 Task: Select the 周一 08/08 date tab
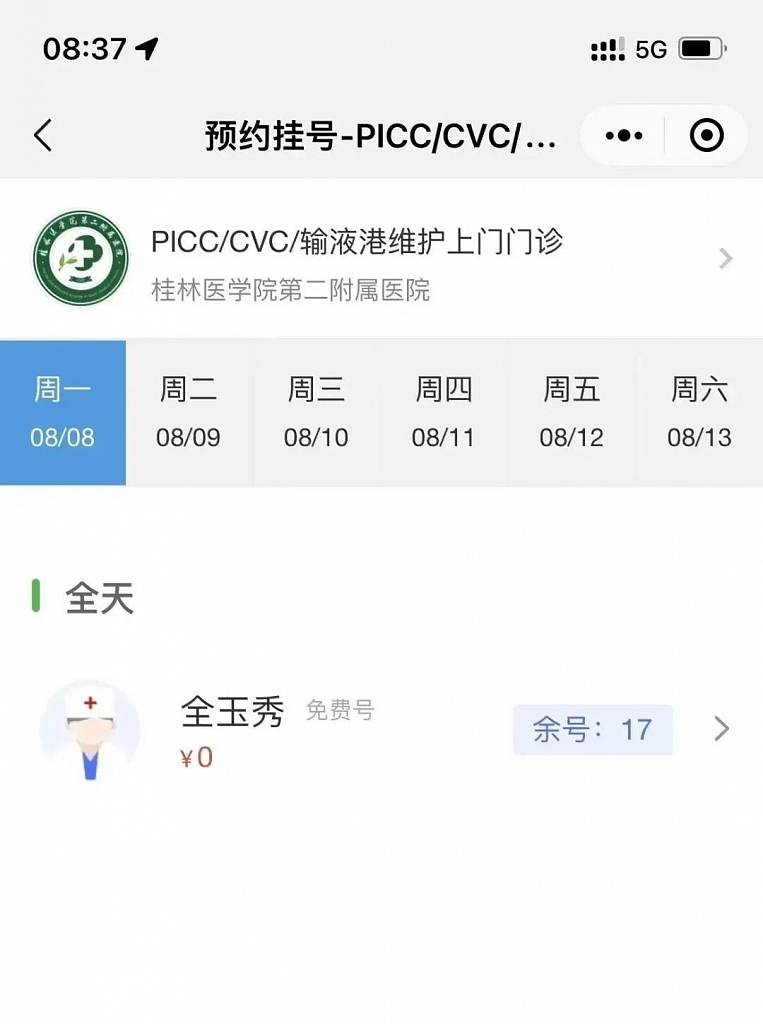point(63,412)
